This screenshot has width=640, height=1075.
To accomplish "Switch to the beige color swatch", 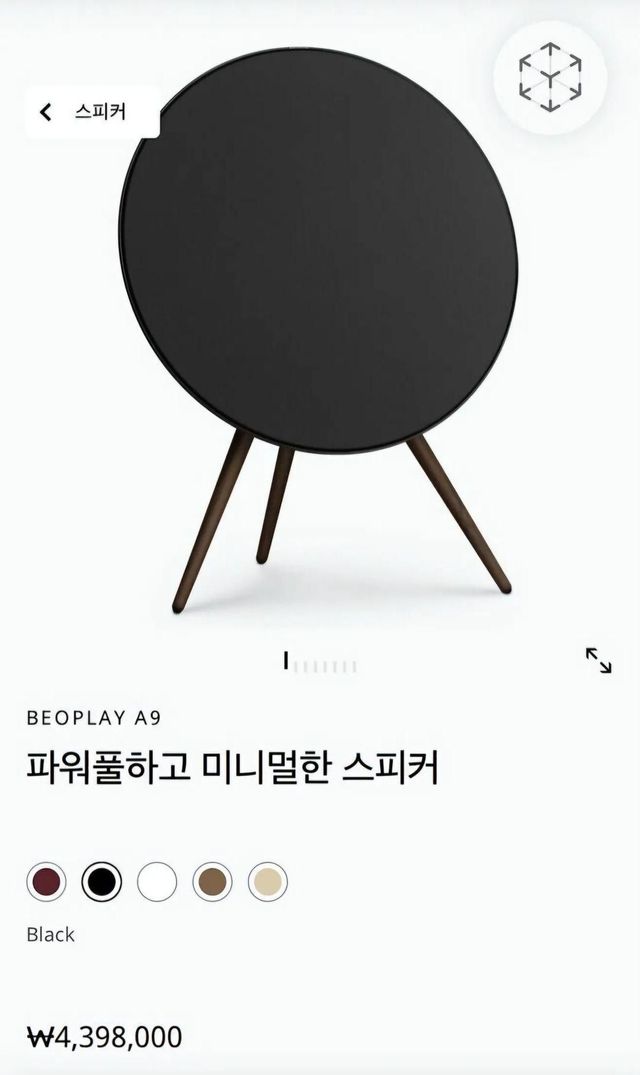I will coord(267,882).
